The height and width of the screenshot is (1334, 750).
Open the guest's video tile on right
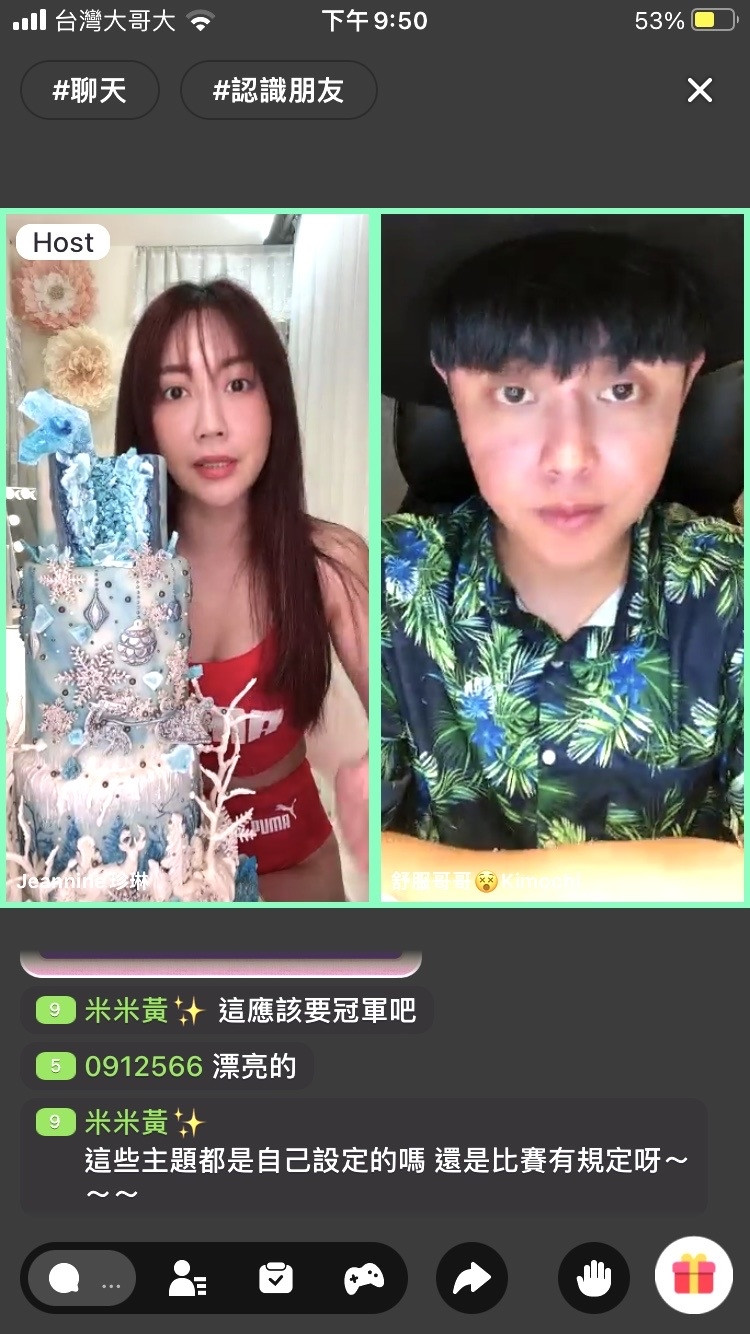563,558
